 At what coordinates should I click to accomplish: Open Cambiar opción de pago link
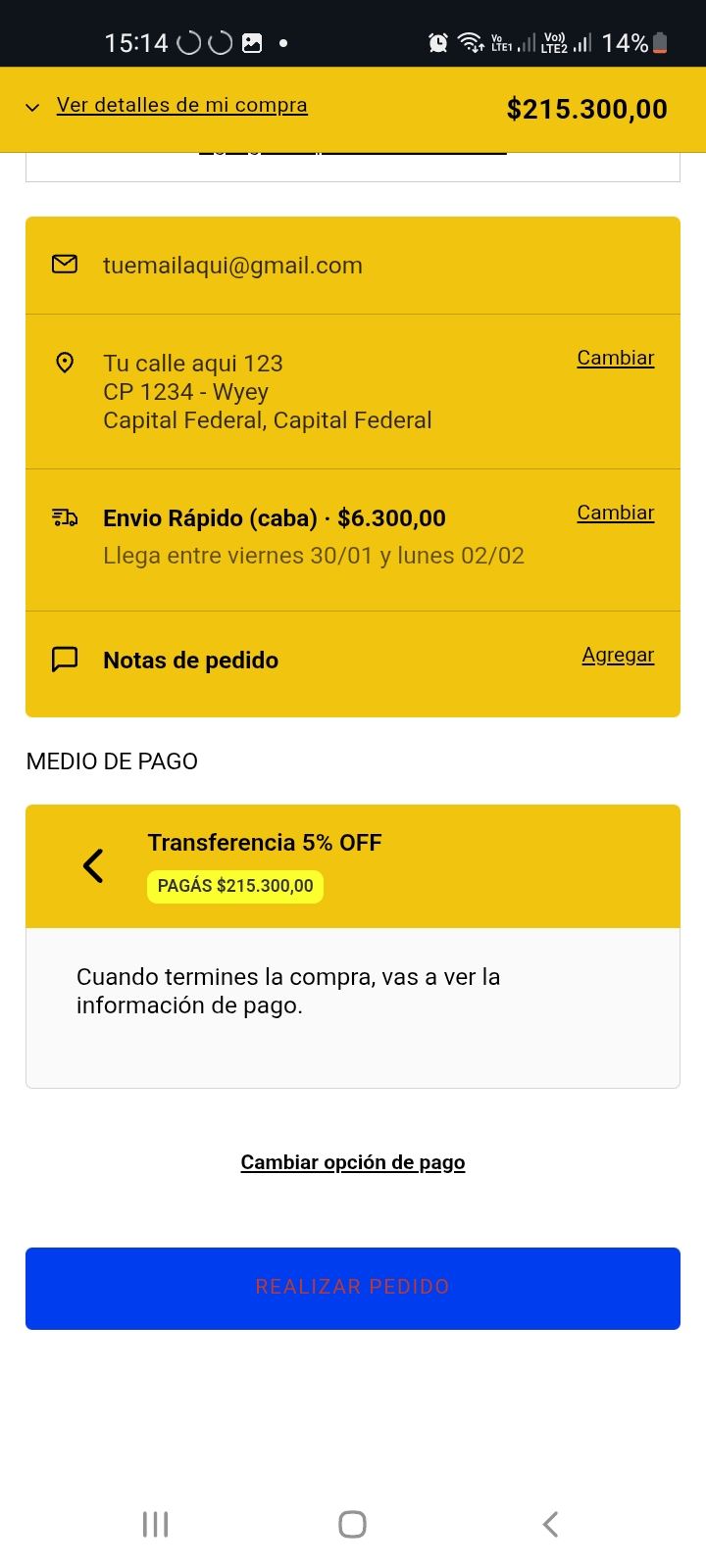click(x=353, y=1162)
